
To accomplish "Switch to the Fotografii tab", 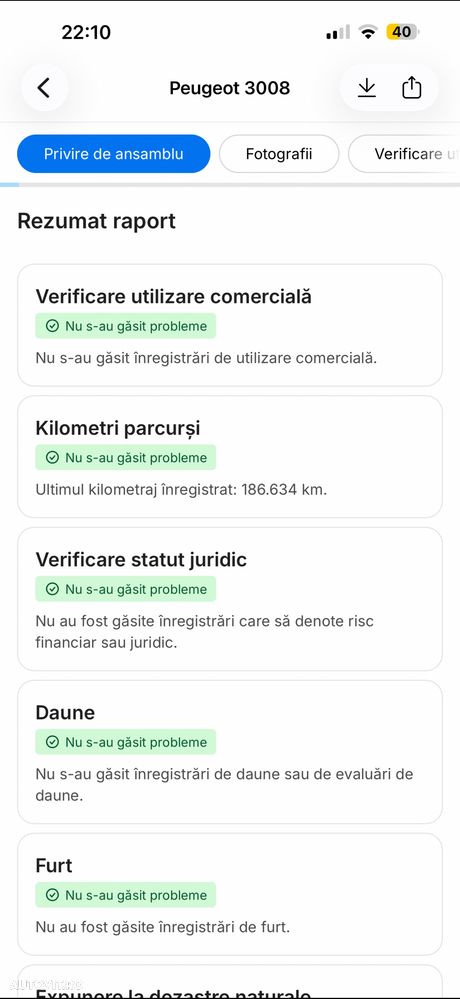I will click(x=279, y=154).
